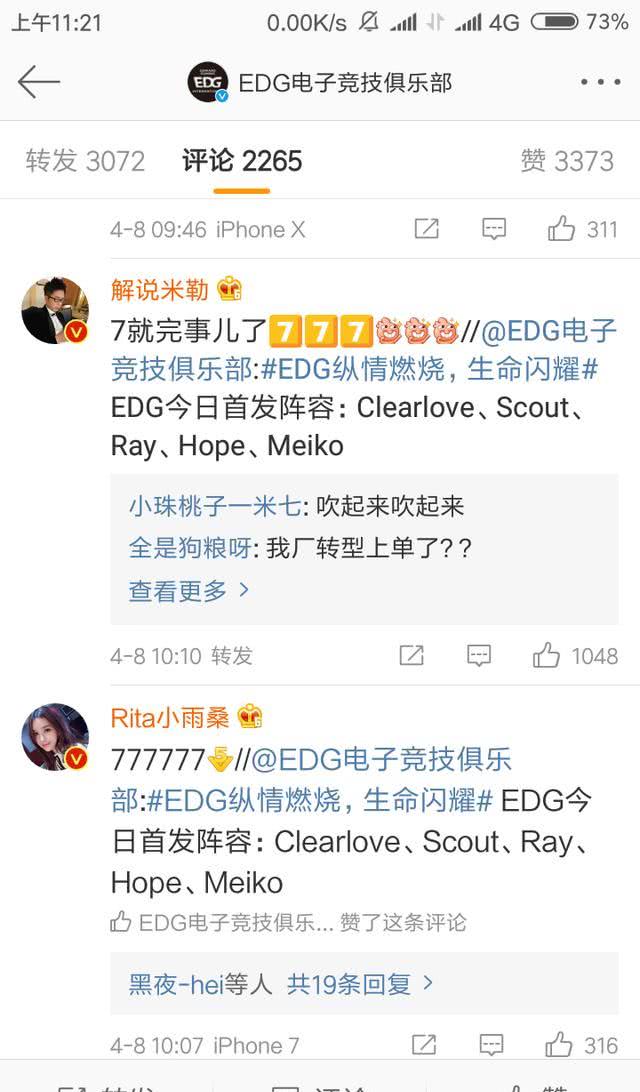The image size is (640, 1092).
Task: View all 共19条回复 under Rita小雨桑's comment
Action: click(x=360, y=984)
